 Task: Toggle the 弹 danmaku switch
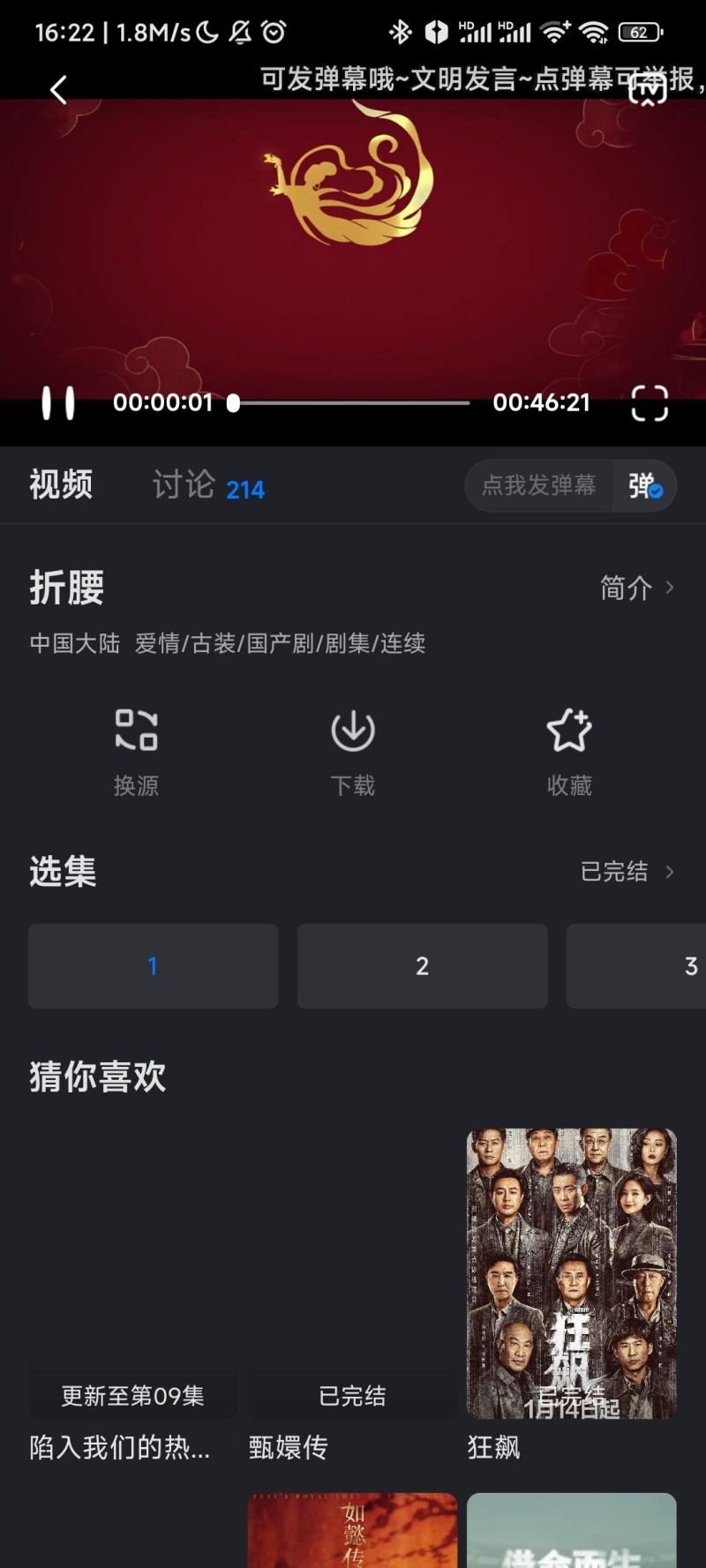[x=645, y=485]
